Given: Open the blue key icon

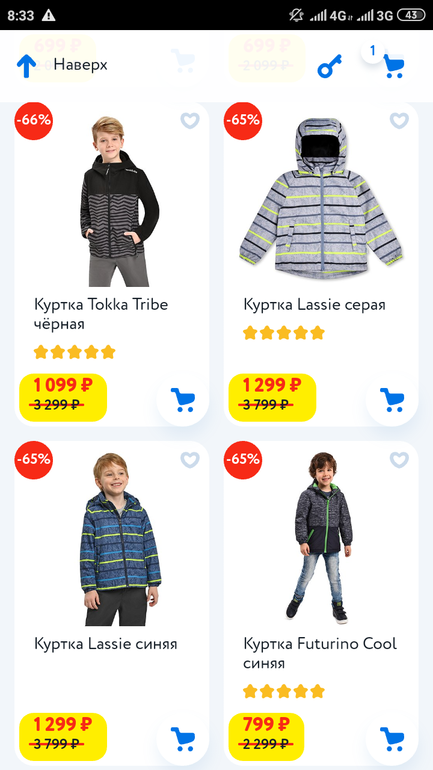Looking at the screenshot, I should 329,66.
